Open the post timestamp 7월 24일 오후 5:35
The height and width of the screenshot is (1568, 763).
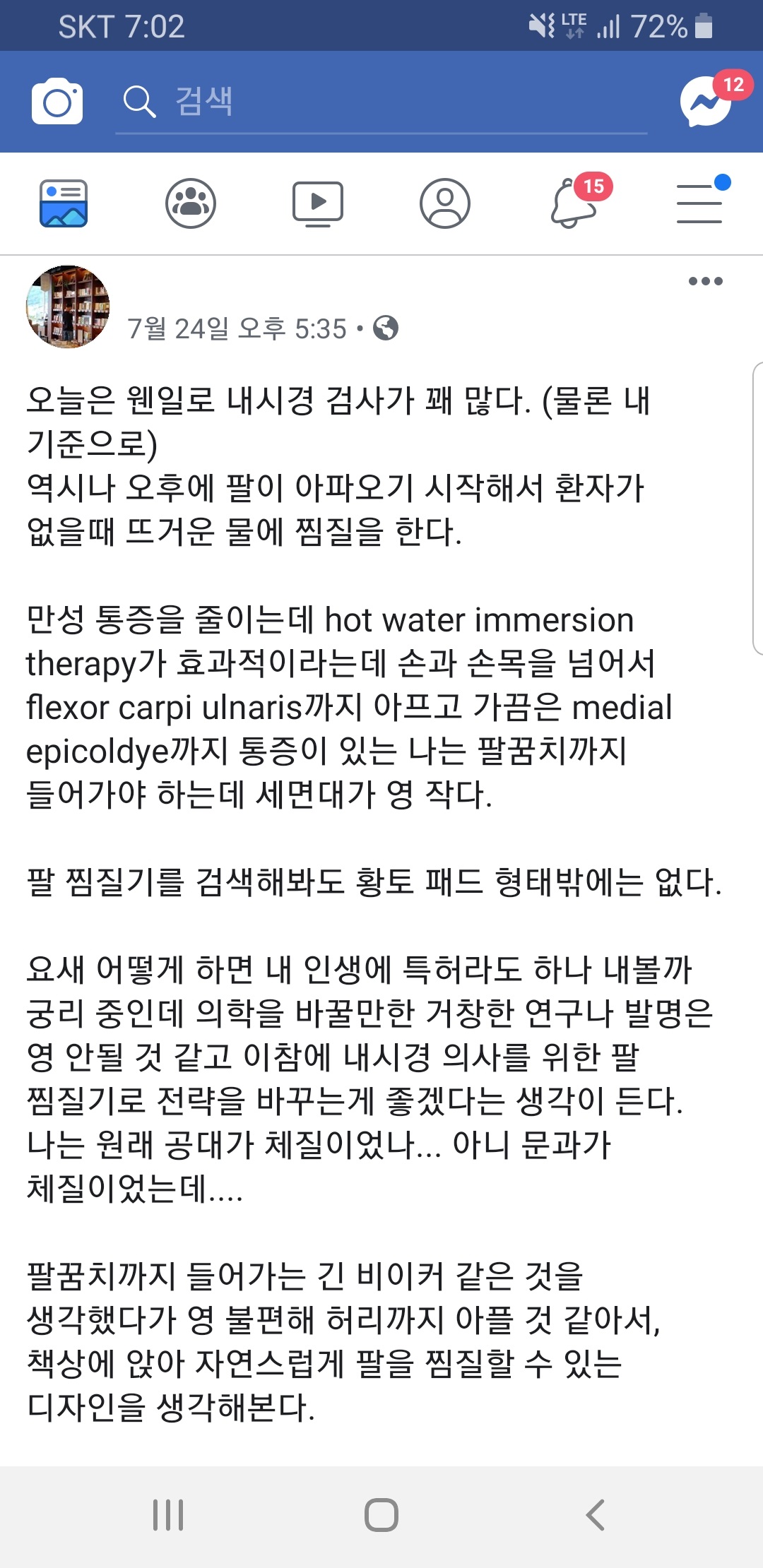237,328
